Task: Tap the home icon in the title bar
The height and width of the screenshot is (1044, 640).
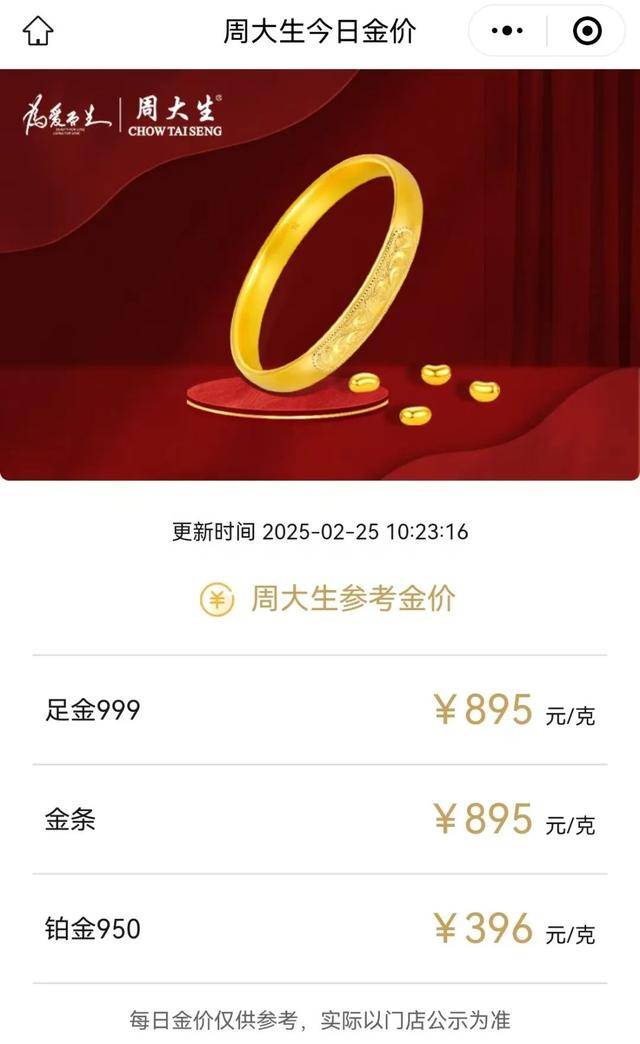Action: point(38,31)
